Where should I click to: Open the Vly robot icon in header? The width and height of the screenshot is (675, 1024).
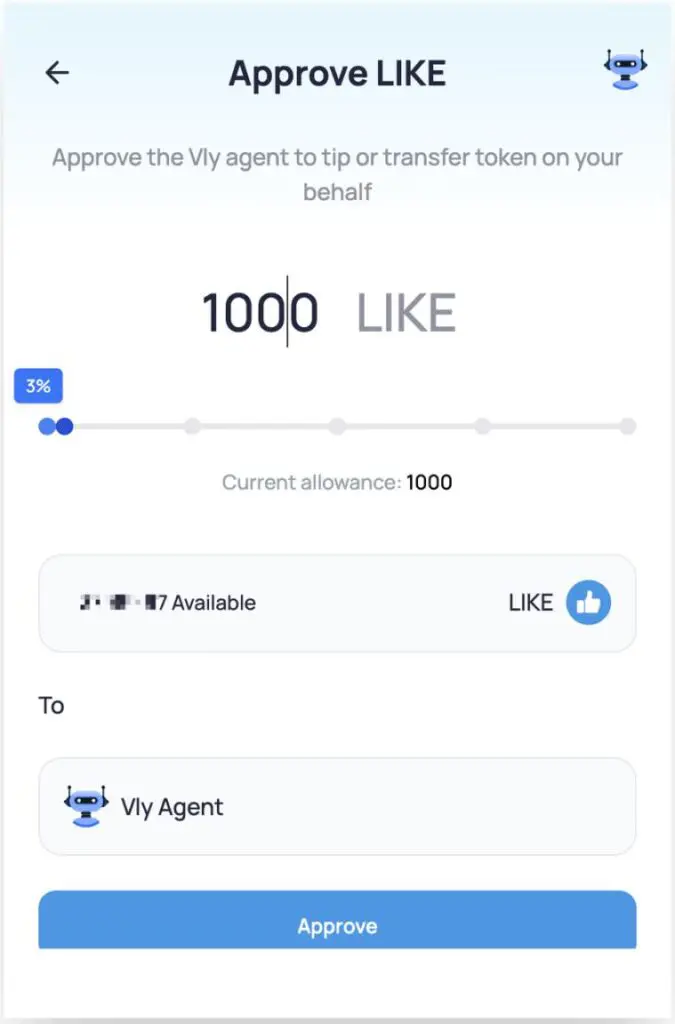point(625,71)
